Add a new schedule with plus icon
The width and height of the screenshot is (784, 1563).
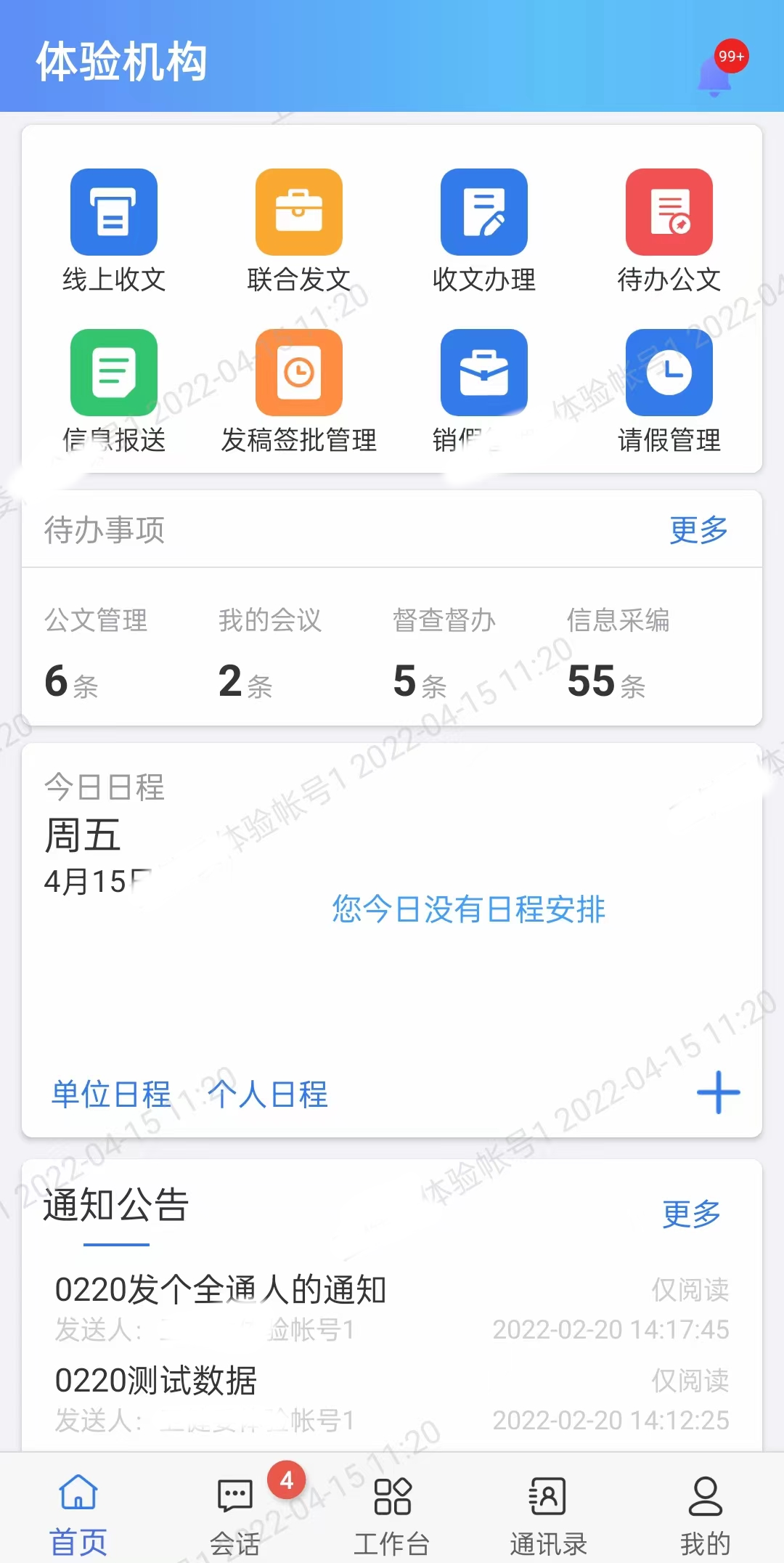(x=718, y=1092)
